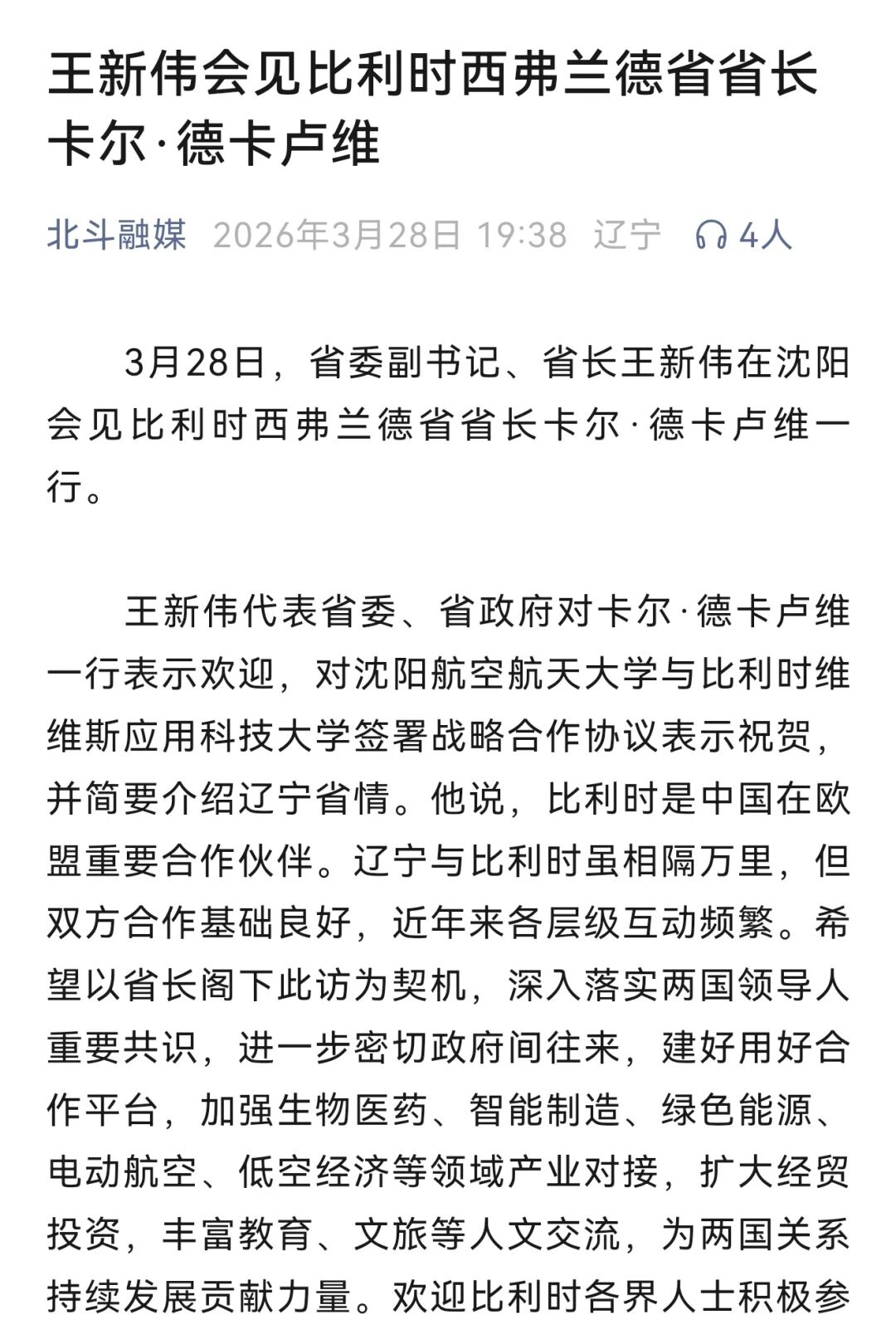Open the 北斗融媒 account page
896x1329 pixels.
(x=117, y=235)
